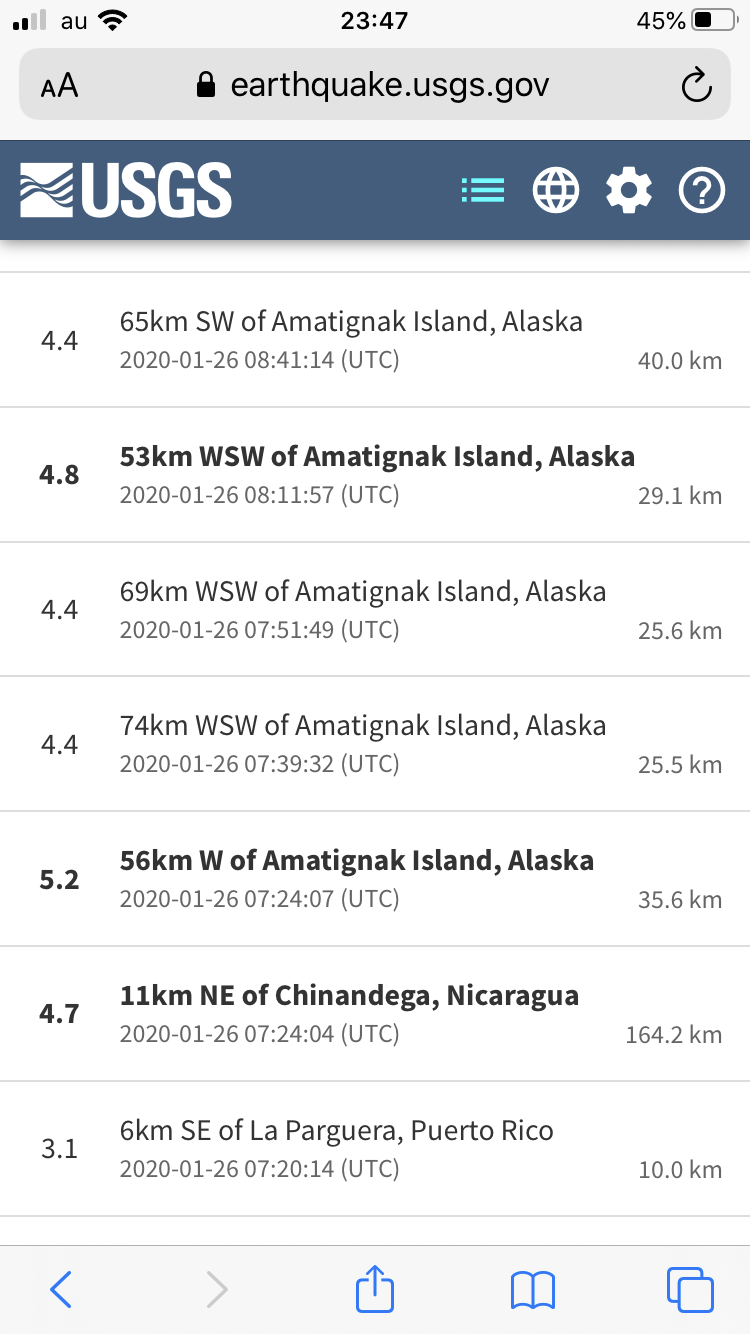View the 69km WSW of Amatignak Island entry

[x=375, y=609]
